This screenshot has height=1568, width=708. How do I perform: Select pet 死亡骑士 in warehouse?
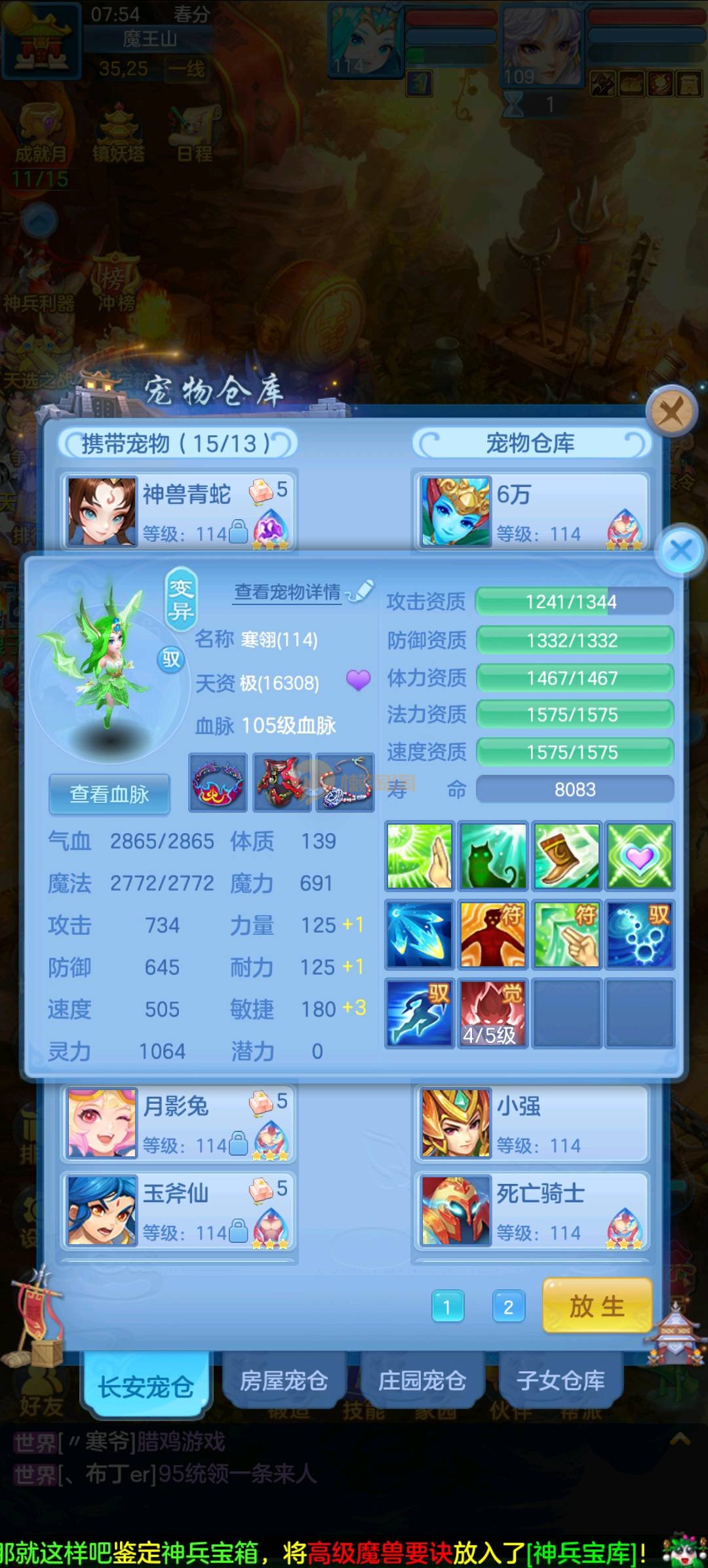tap(531, 1211)
